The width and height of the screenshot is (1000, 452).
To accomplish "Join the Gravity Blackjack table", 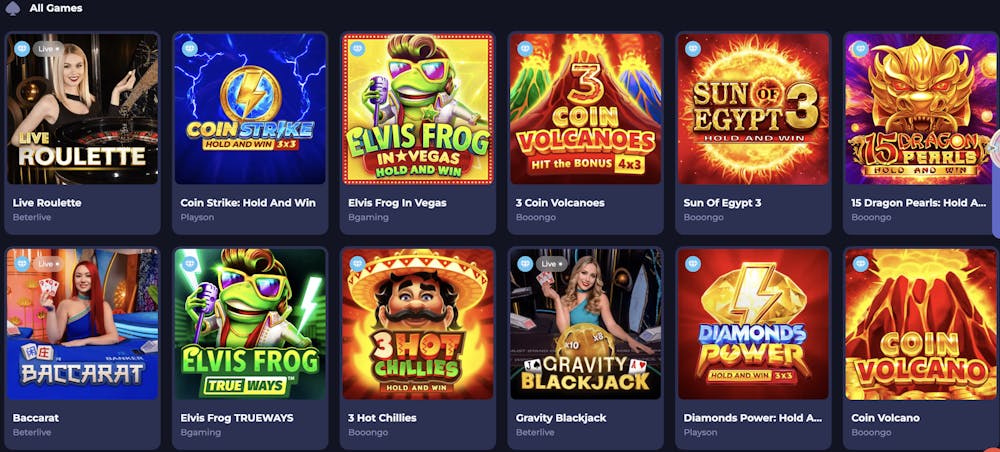I will [x=586, y=324].
